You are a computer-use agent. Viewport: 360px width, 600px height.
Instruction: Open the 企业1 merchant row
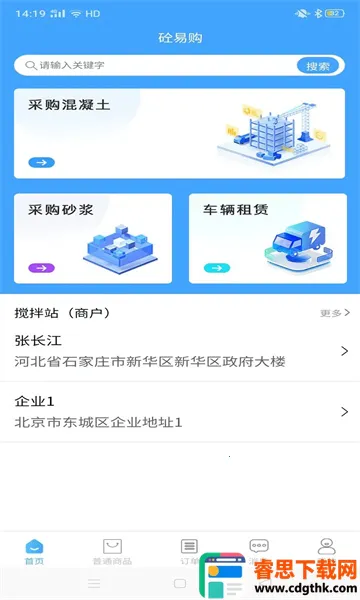[x=180, y=412]
